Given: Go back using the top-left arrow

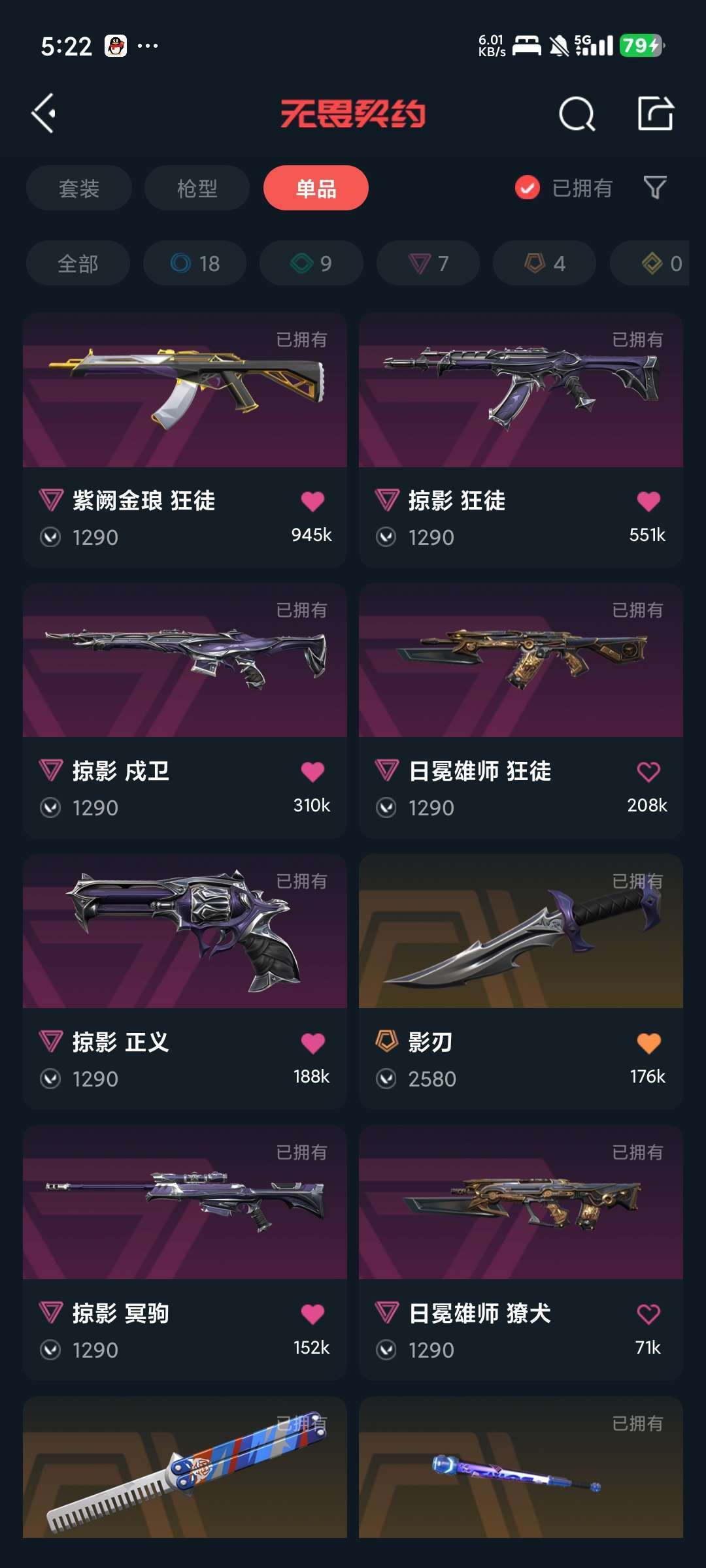Looking at the screenshot, I should (x=44, y=113).
